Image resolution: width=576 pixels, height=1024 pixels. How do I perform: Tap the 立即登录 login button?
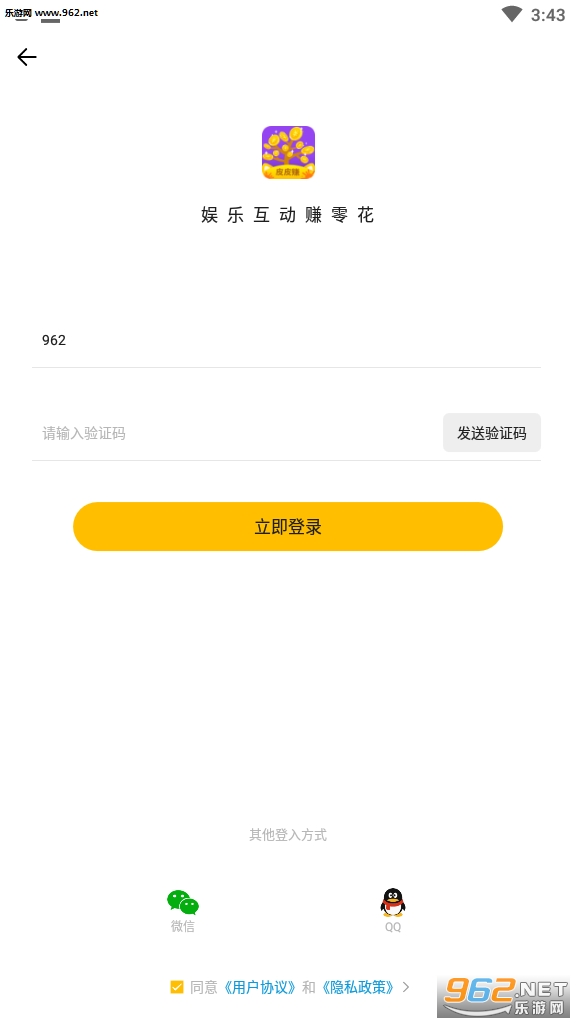(x=288, y=526)
